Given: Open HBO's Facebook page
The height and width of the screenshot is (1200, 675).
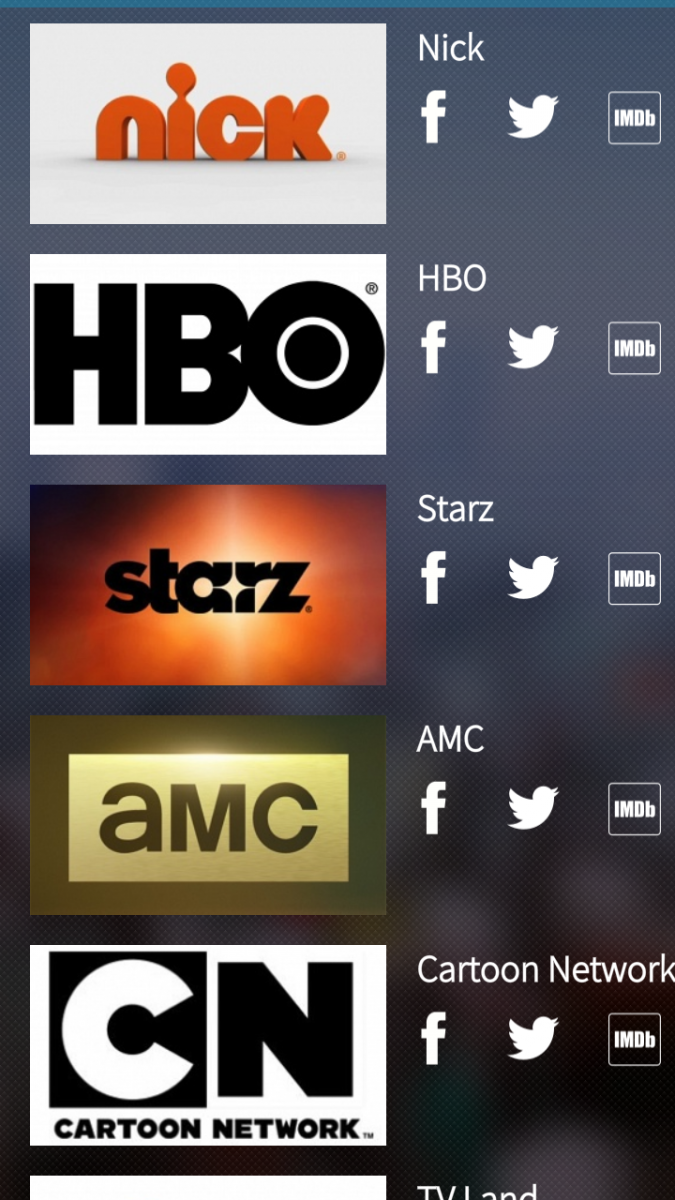Looking at the screenshot, I should coord(433,348).
